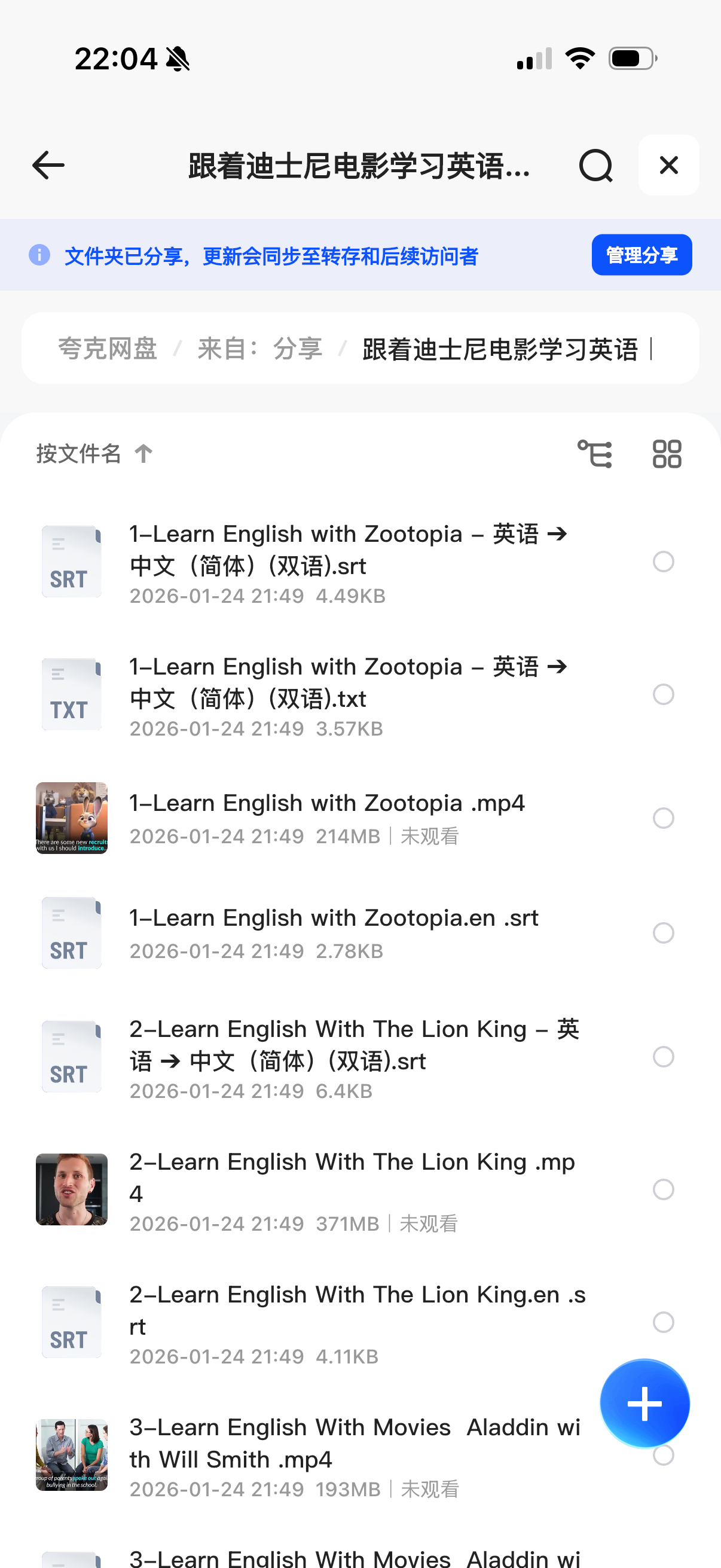The width and height of the screenshot is (721, 1568).
Task: Open 来自：分享 breadcrumb level
Action: tap(260, 349)
